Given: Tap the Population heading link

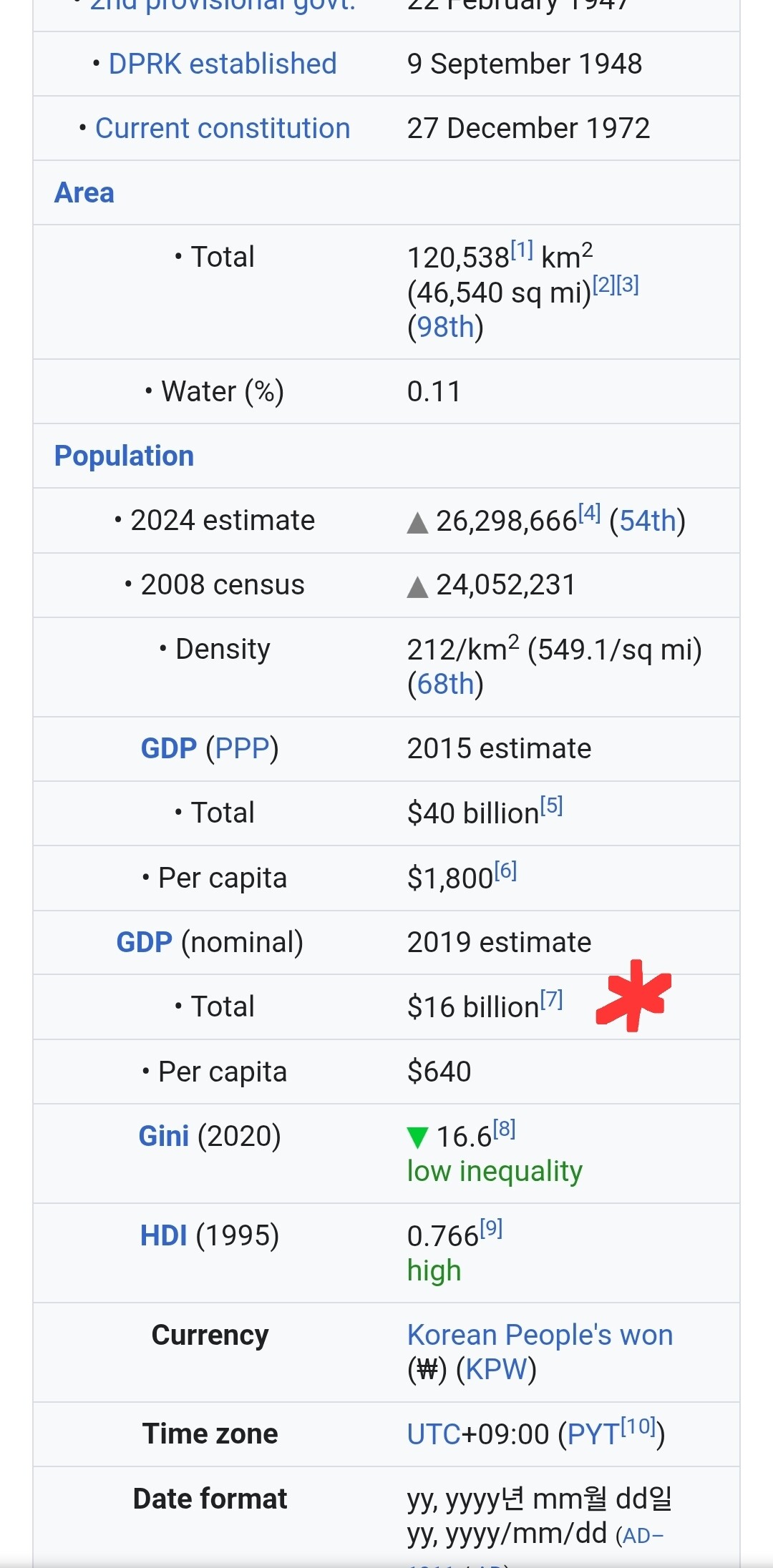Looking at the screenshot, I should (x=124, y=456).
